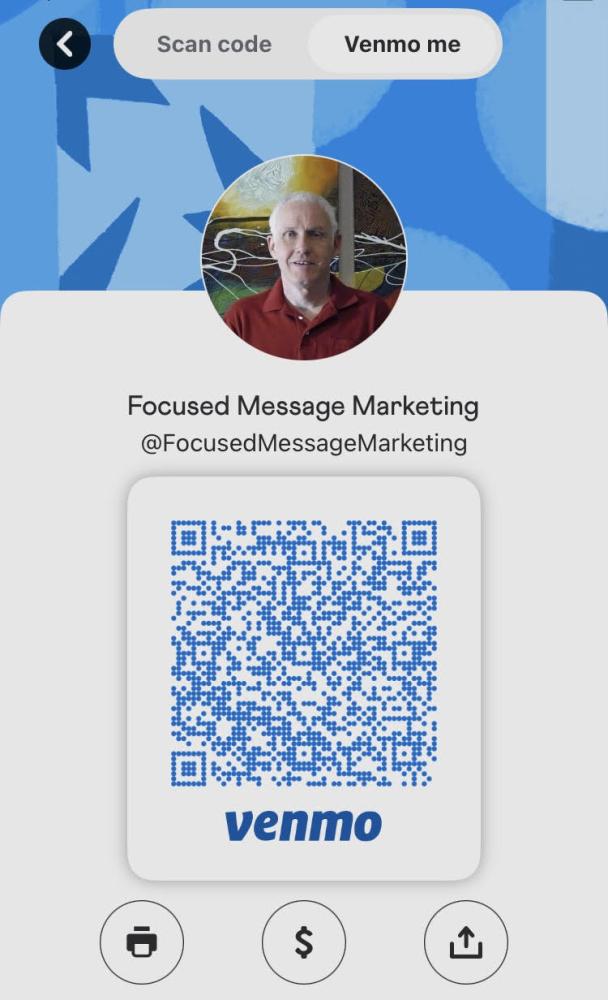Select the Venmo me tab
This screenshot has width=608, height=1000.
pos(402,44)
